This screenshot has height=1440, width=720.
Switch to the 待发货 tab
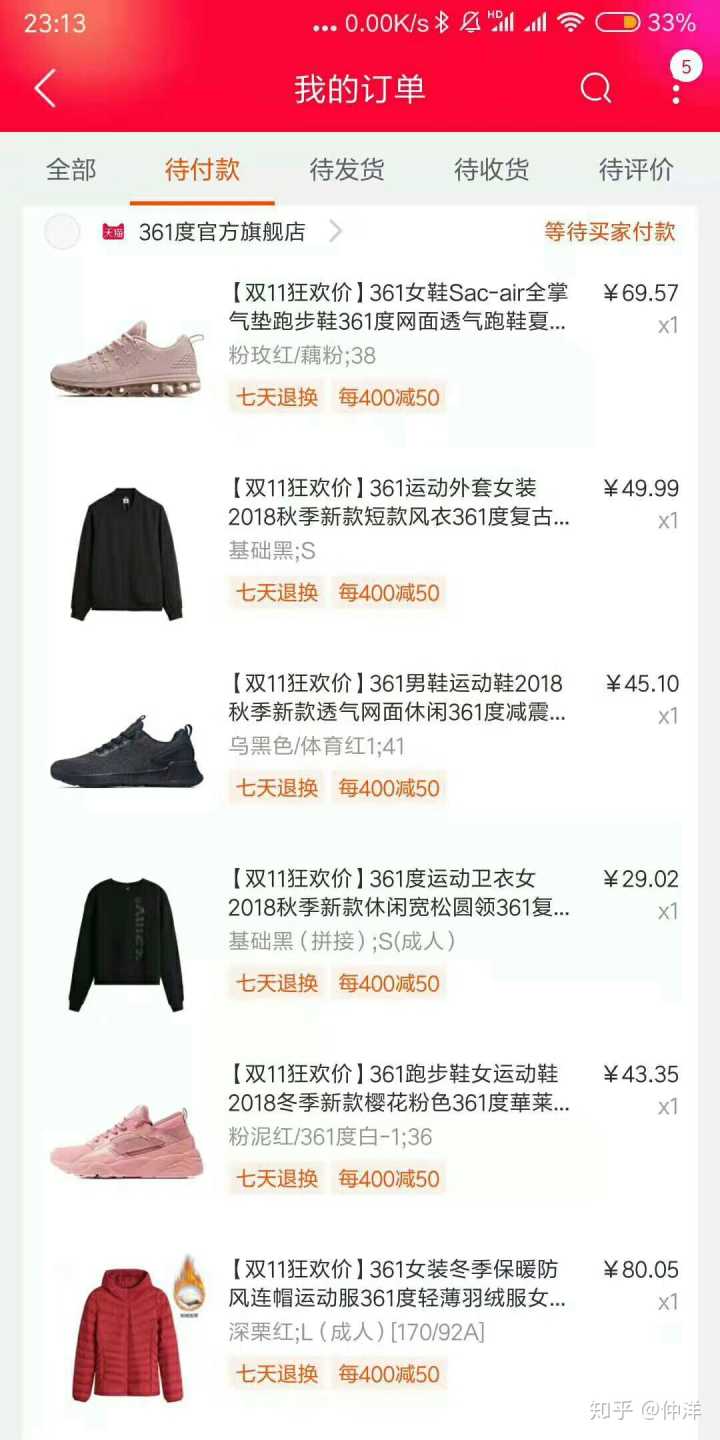(347, 170)
